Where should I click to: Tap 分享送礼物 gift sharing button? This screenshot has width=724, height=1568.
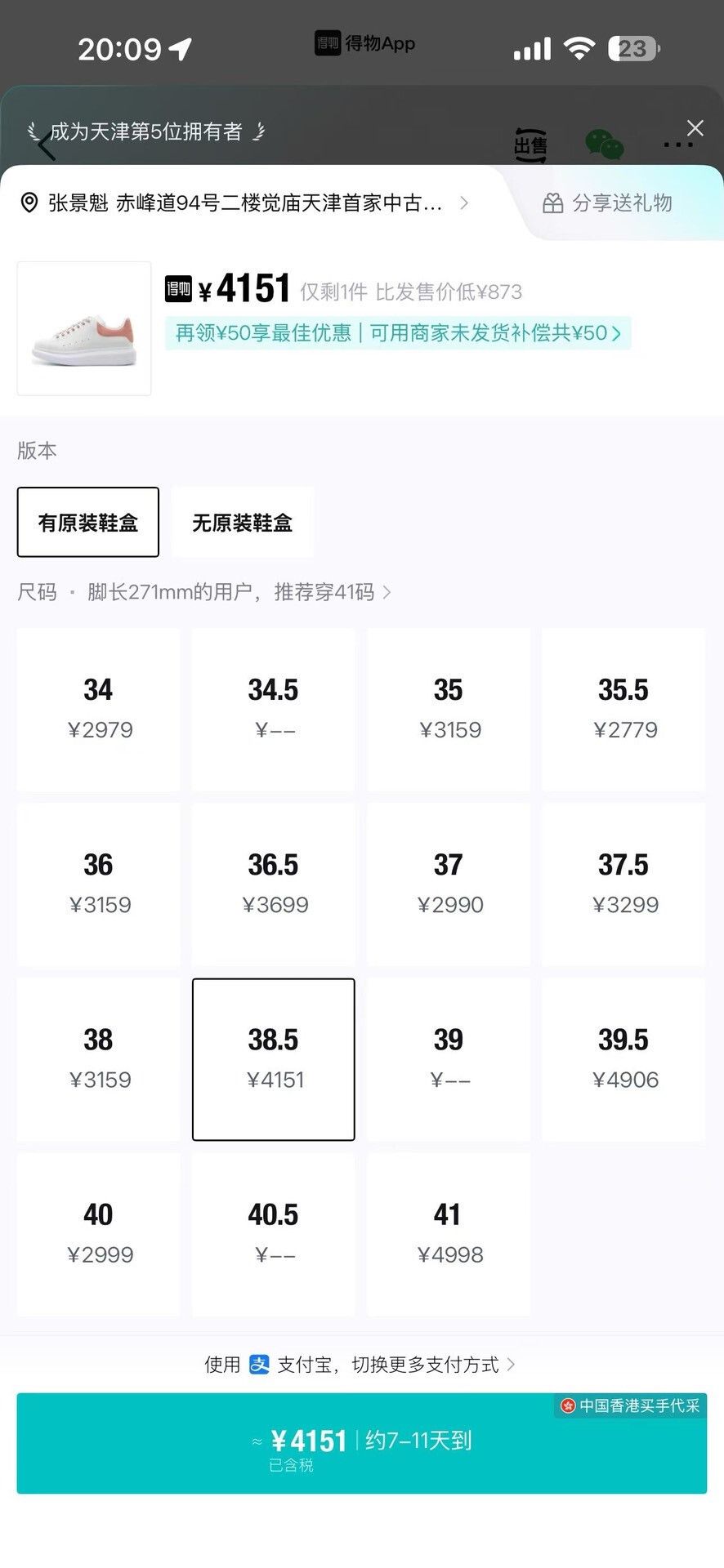(x=608, y=203)
